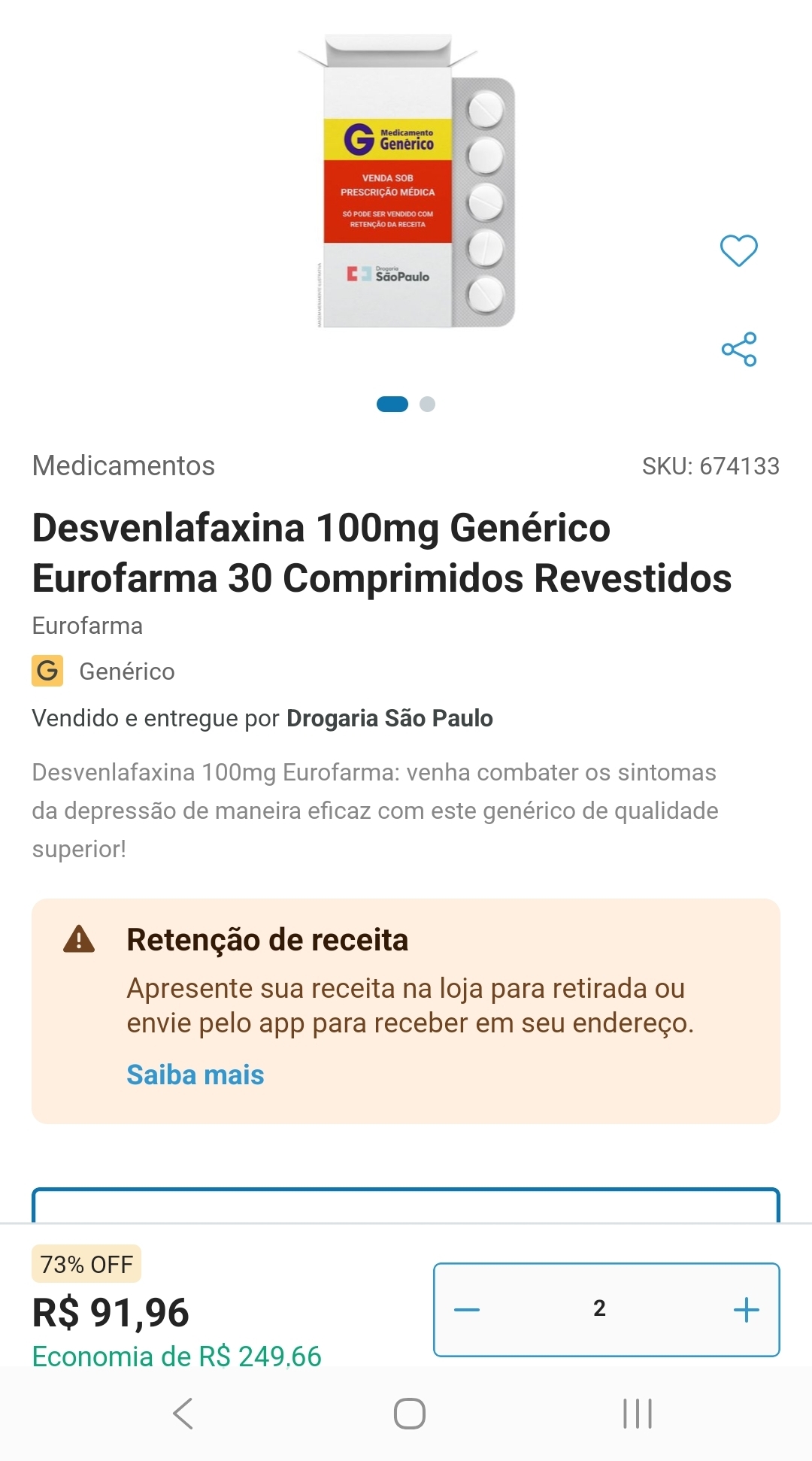Go back using system navigation bar

click(183, 1414)
